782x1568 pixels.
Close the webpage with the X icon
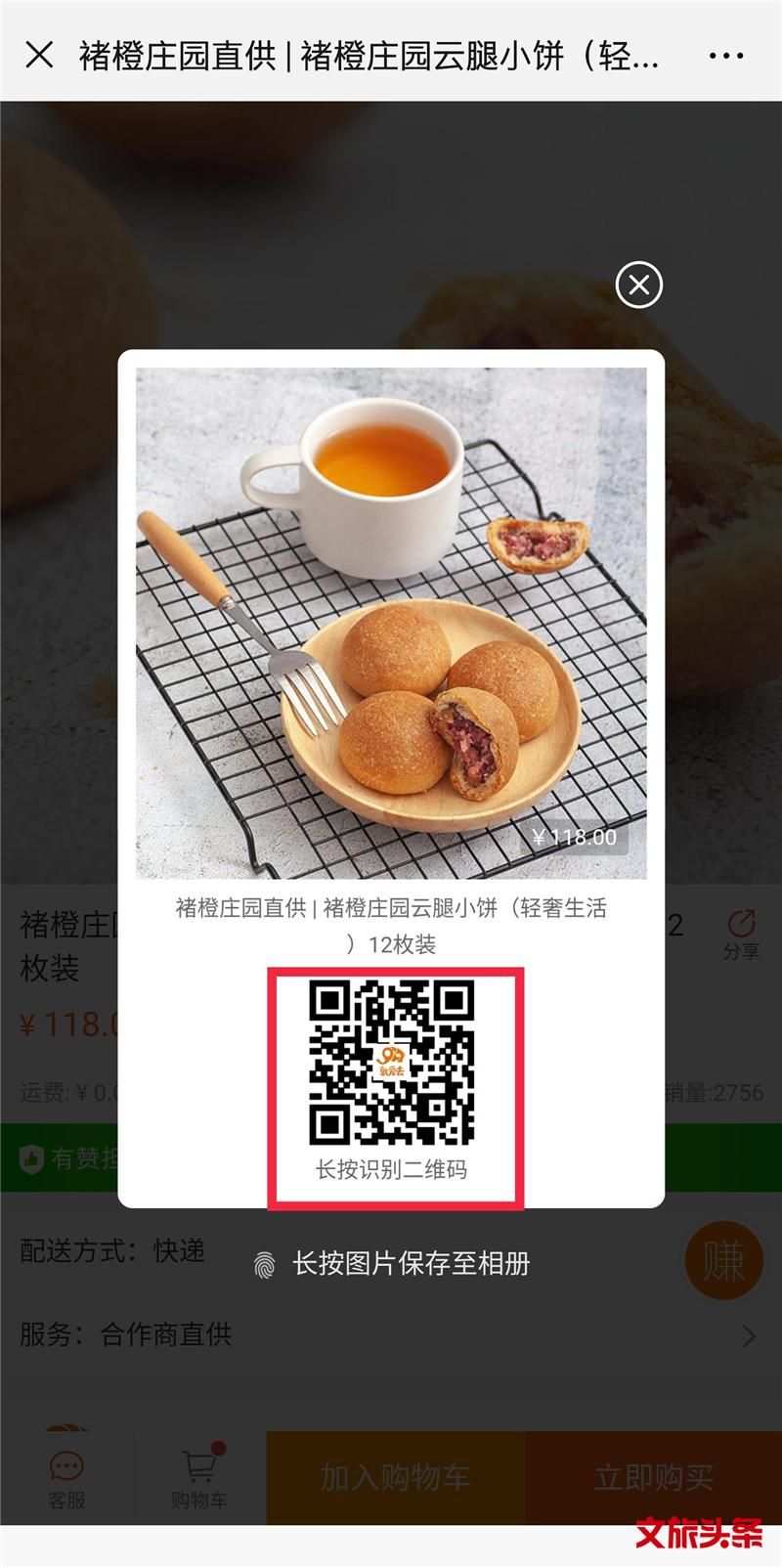click(x=39, y=55)
